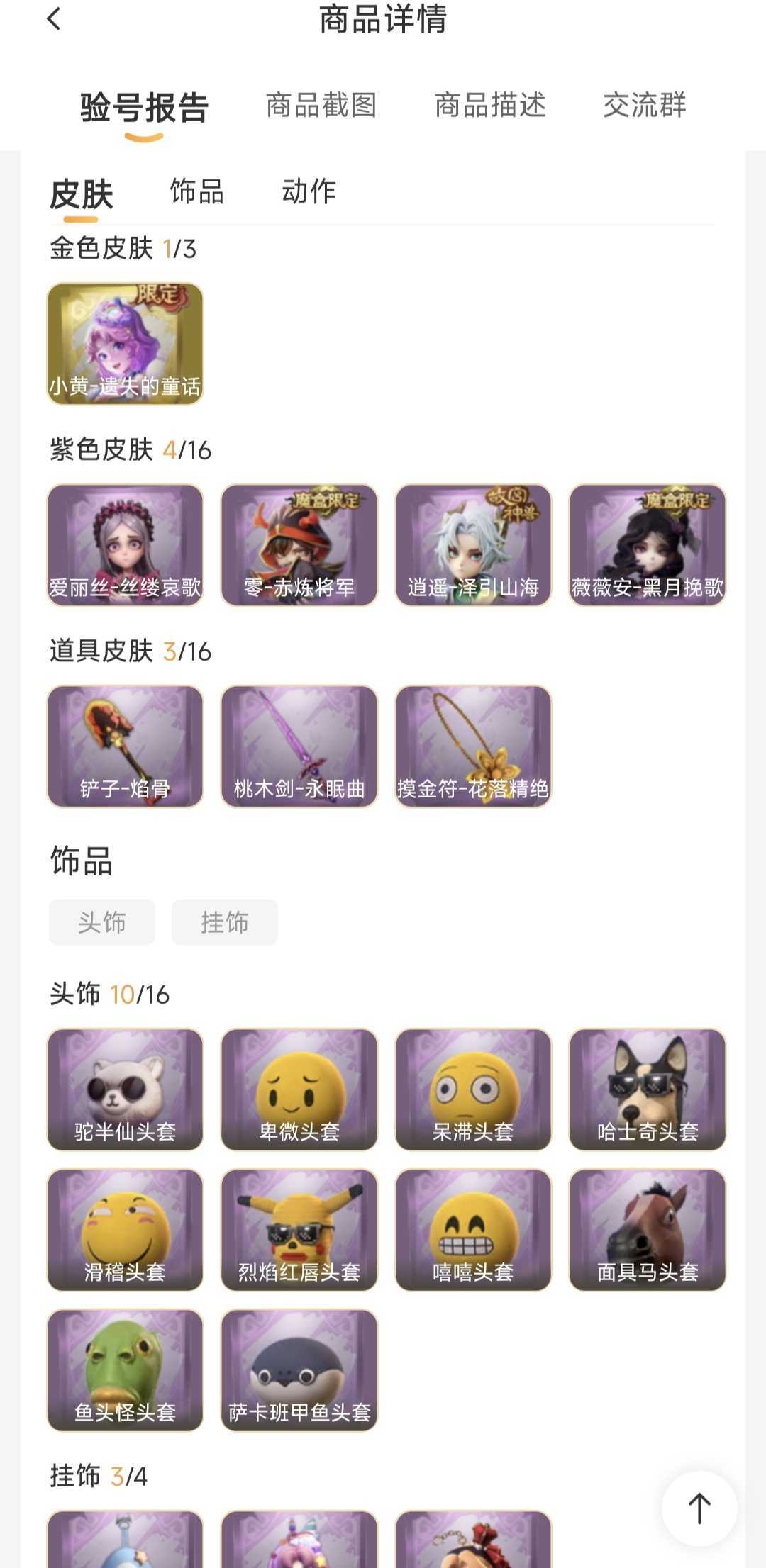
Task: Open the 萨卡班甲鱼头套 tile
Action: (299, 1370)
